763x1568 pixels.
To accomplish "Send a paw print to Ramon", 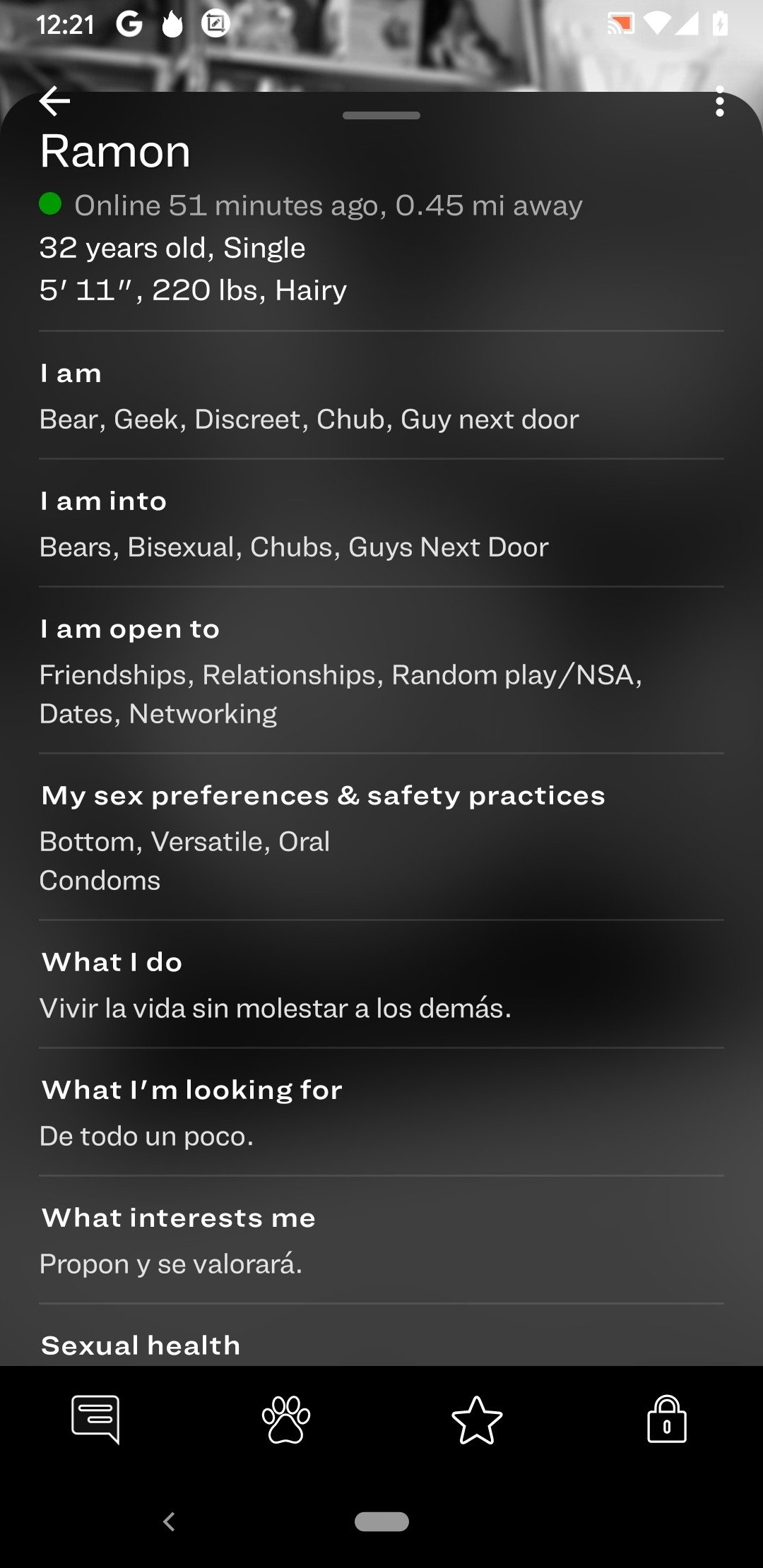I will (x=286, y=1420).
